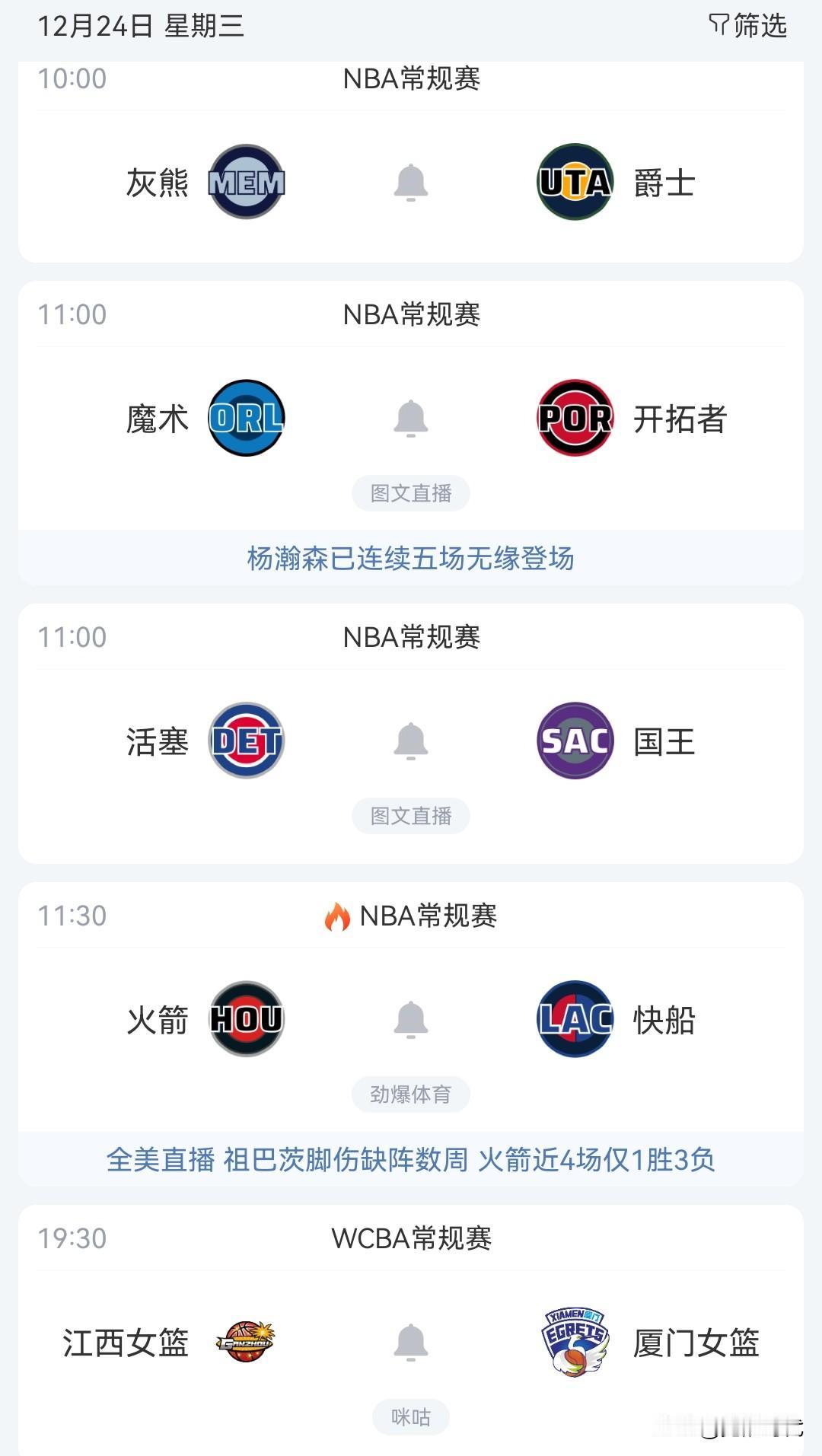Open 图文直播 for 魔术 vs 开拓者
Image resolution: width=822 pixels, height=1456 pixels.
point(410,493)
